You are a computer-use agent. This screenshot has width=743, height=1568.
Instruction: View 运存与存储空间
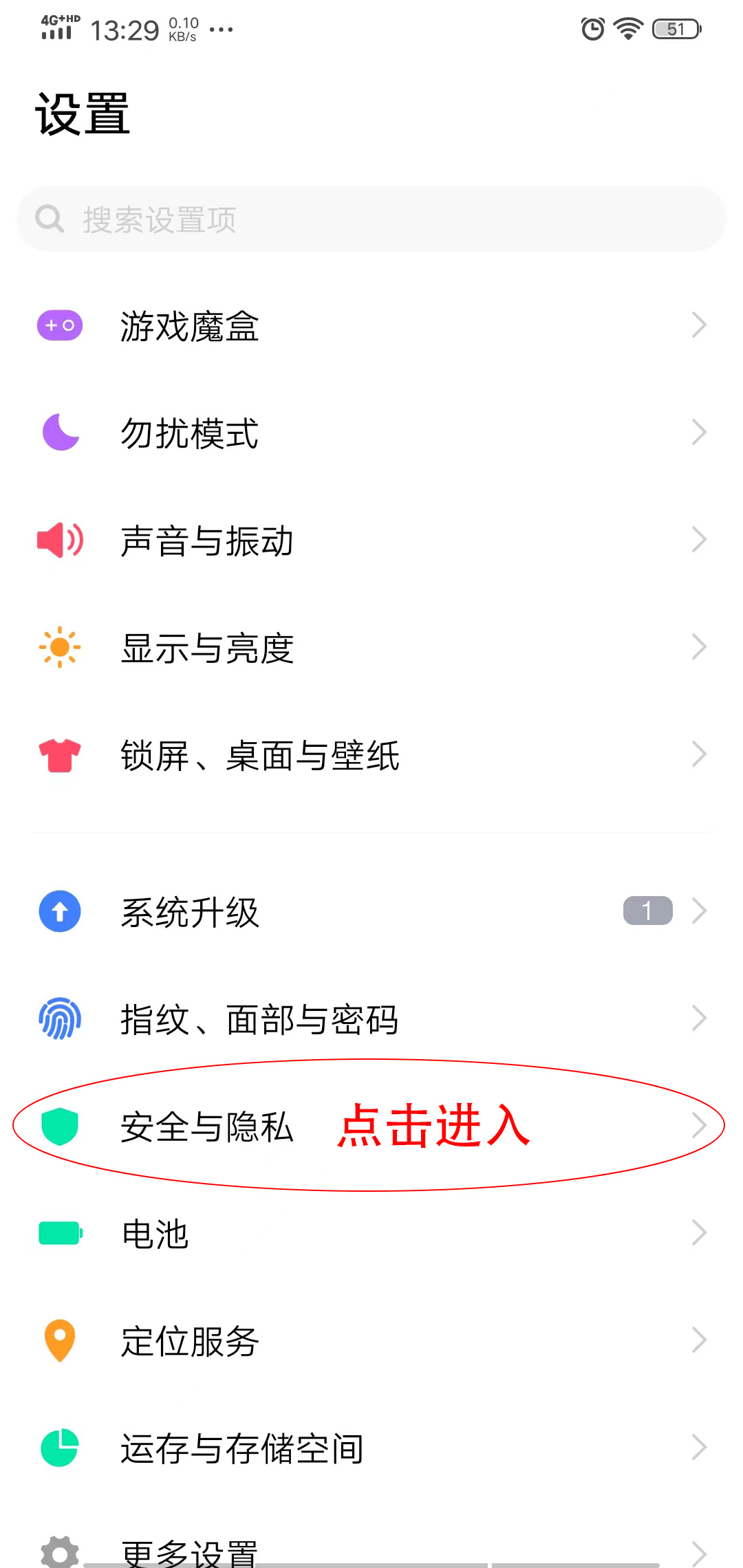371,1448
